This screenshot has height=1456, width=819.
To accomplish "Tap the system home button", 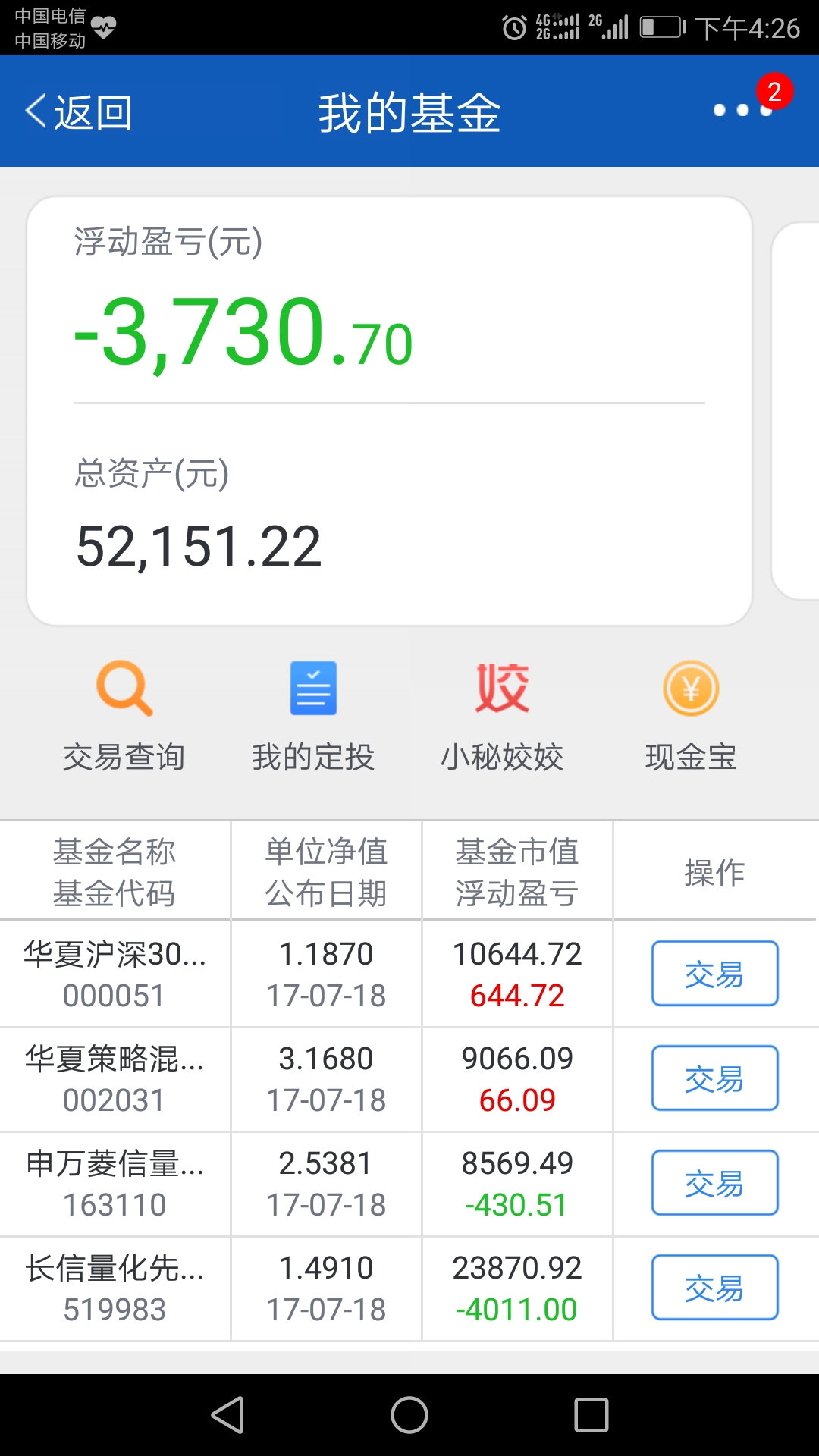I will (409, 1415).
